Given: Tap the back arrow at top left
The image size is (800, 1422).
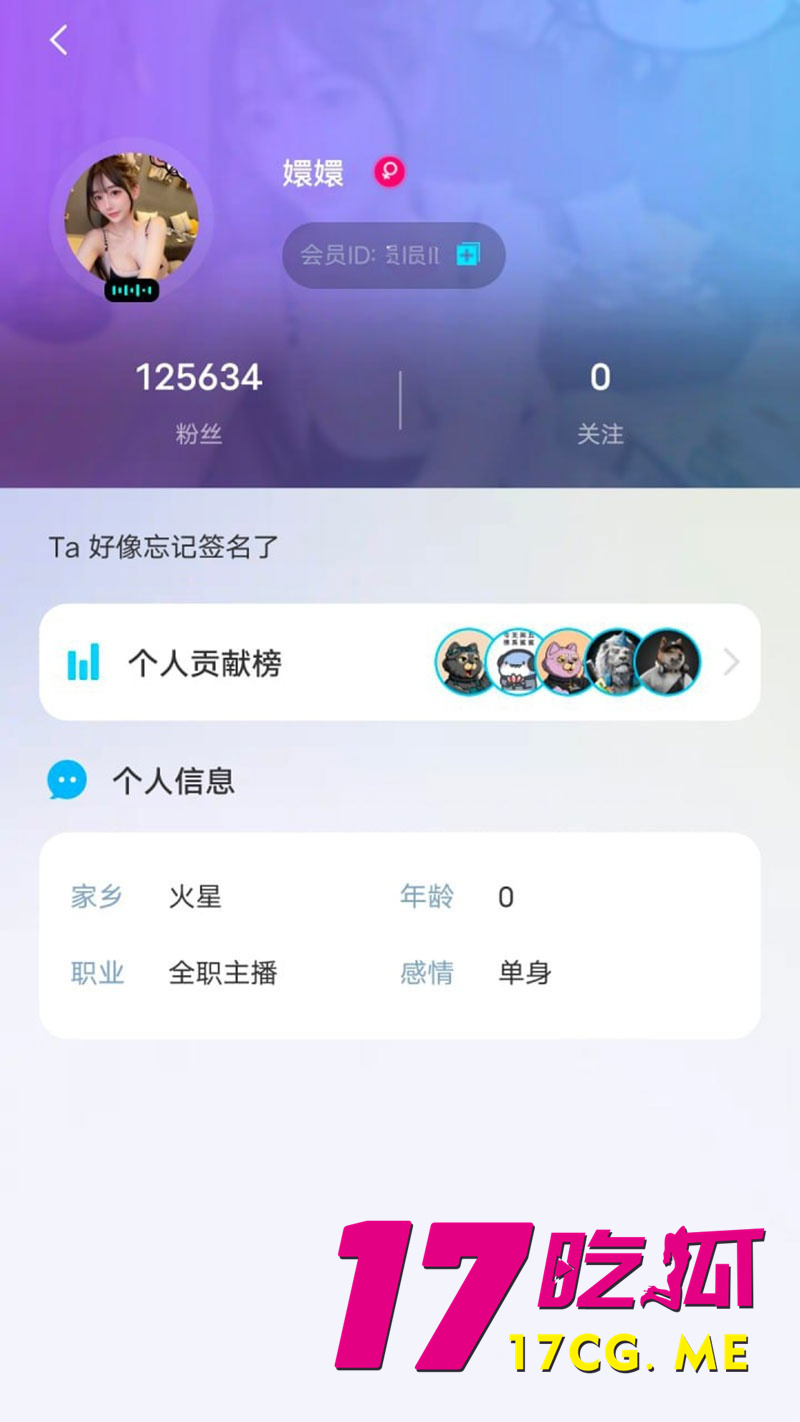Looking at the screenshot, I should [x=57, y=41].
